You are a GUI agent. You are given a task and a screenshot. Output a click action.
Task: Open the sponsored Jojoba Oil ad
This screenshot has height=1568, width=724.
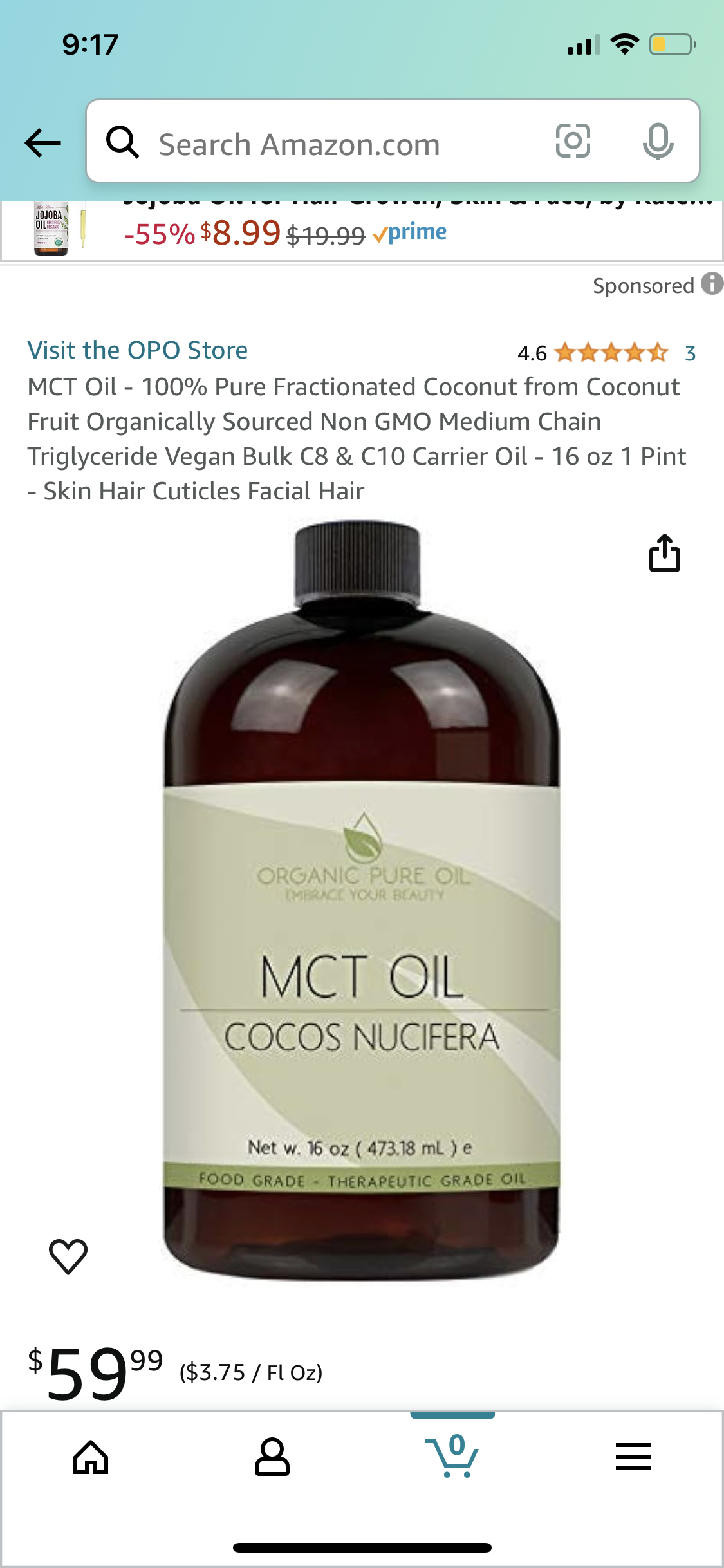coord(362,230)
